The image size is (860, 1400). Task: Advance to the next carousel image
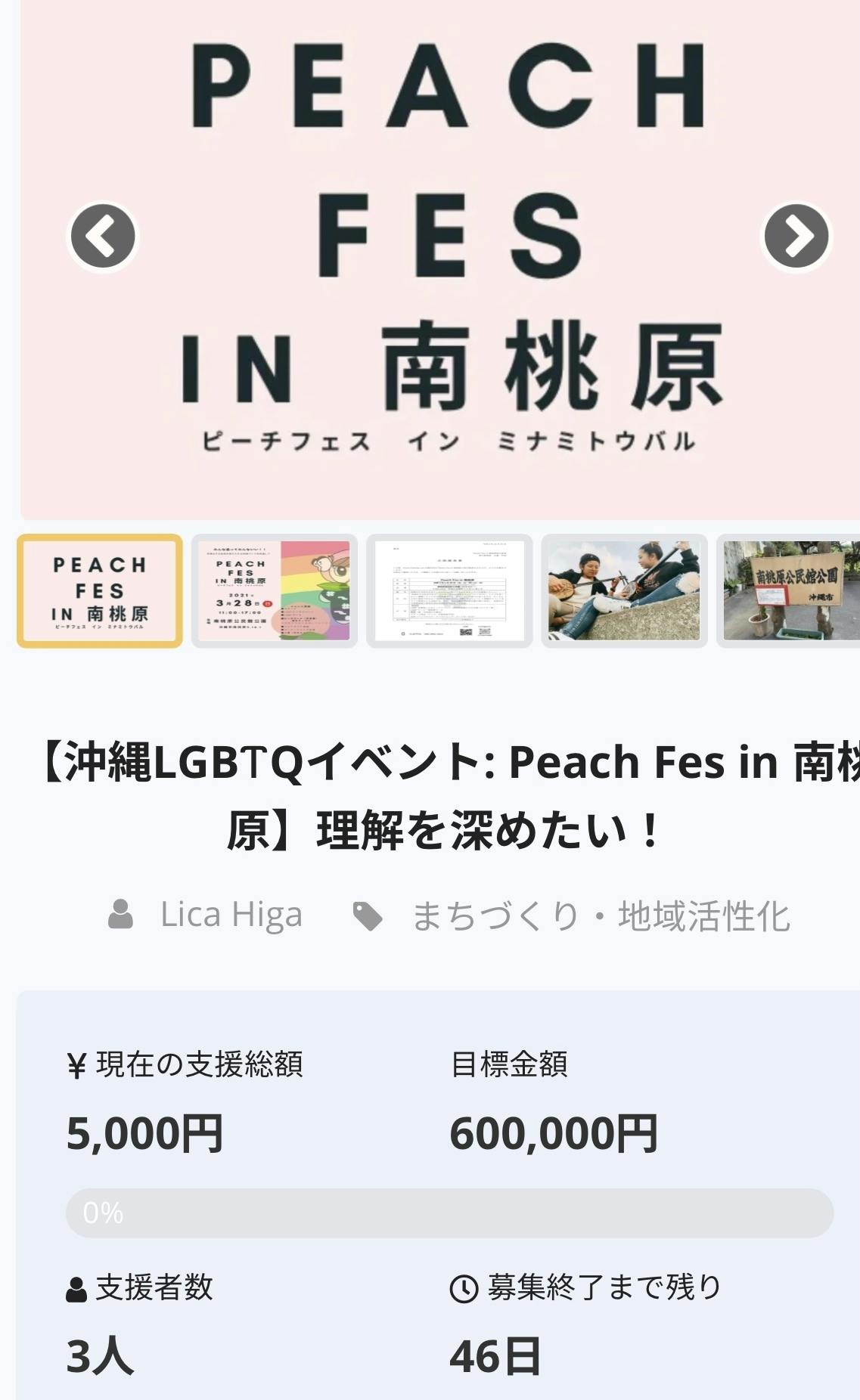click(x=796, y=237)
